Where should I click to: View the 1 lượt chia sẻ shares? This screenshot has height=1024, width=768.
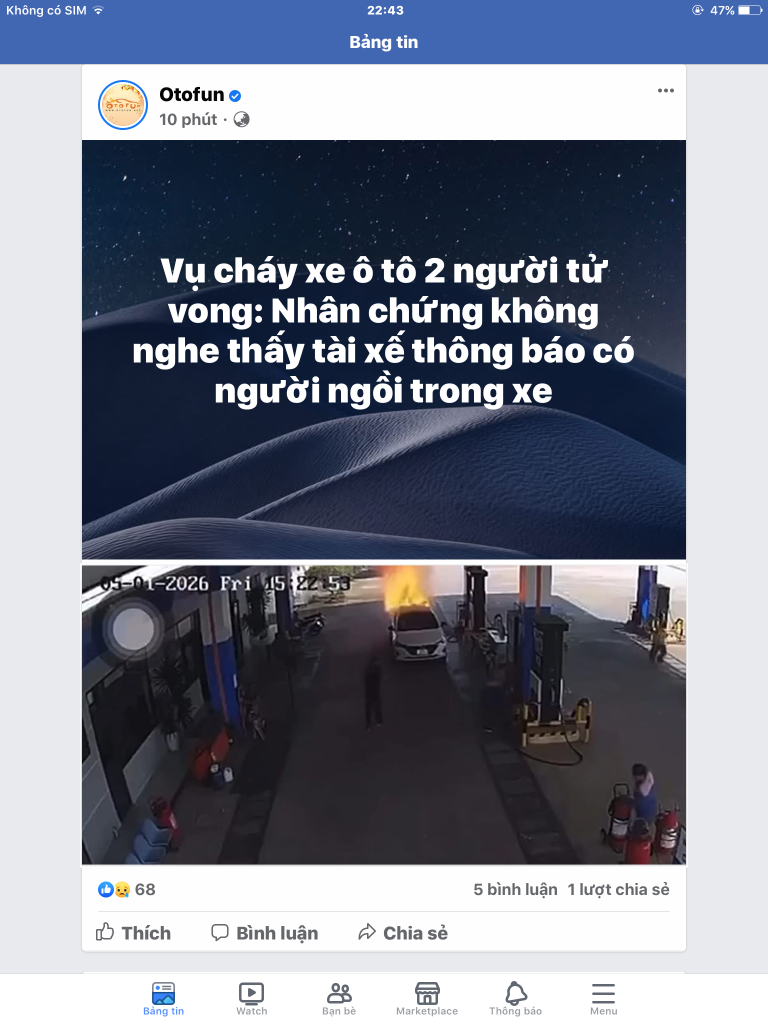[x=618, y=889]
